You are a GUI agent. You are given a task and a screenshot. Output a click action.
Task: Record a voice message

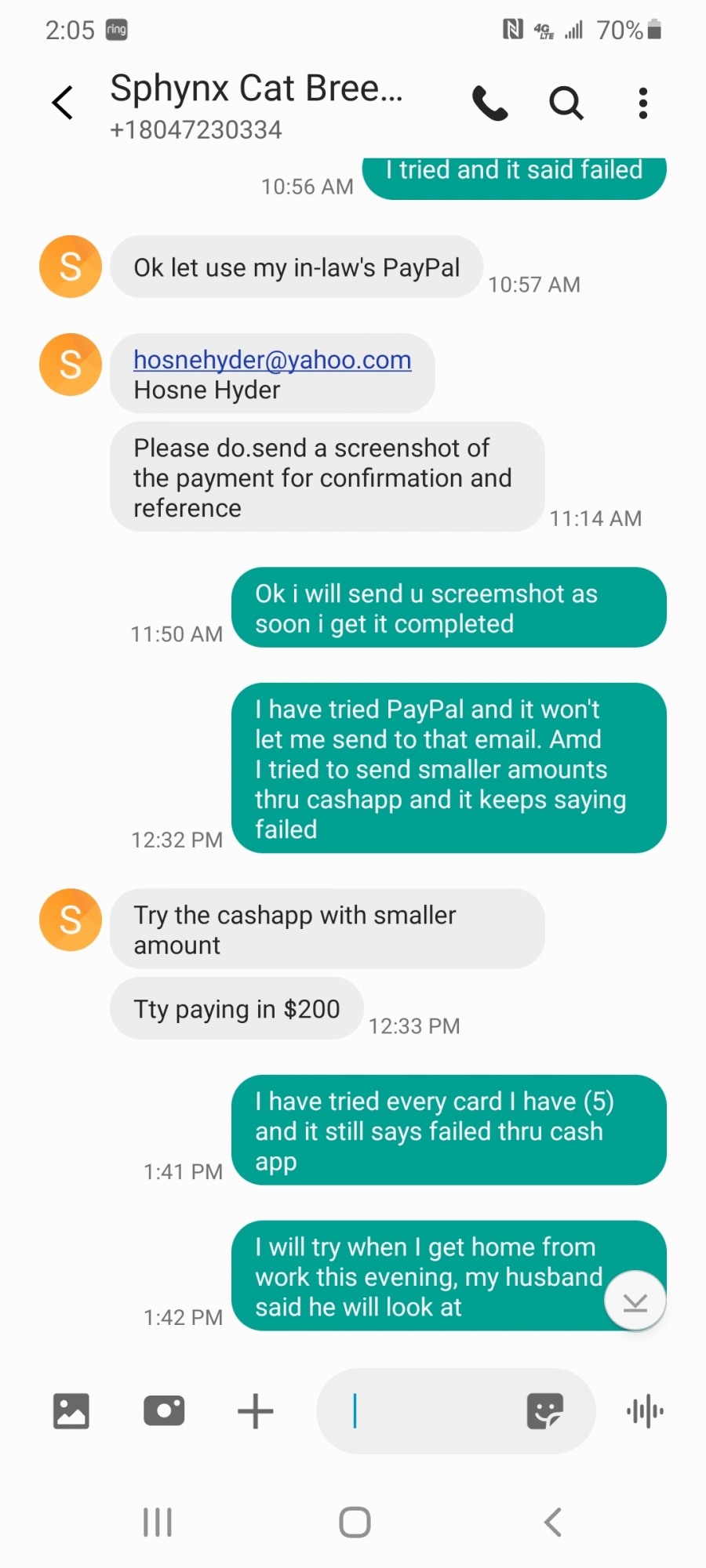645,1411
